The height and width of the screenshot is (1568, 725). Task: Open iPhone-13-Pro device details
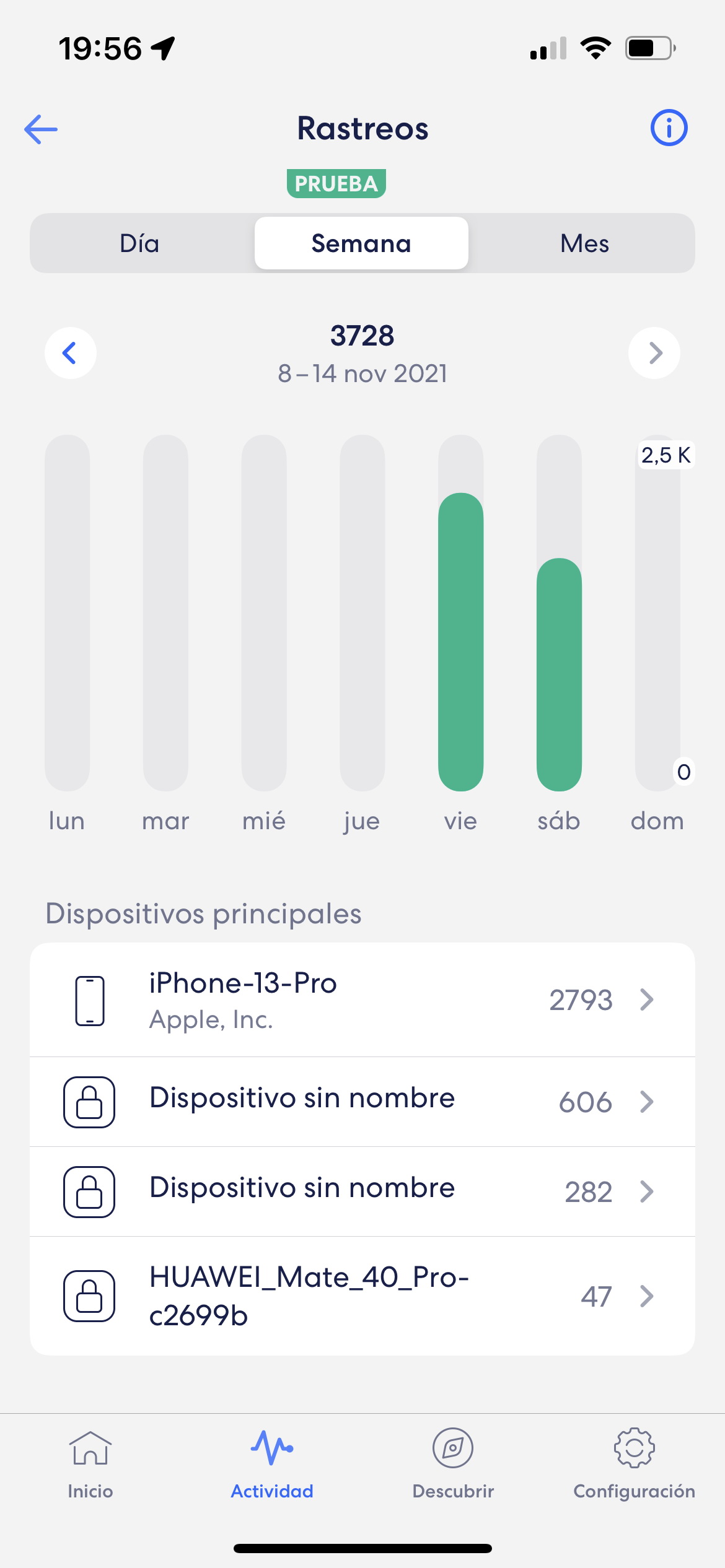pos(362,1000)
